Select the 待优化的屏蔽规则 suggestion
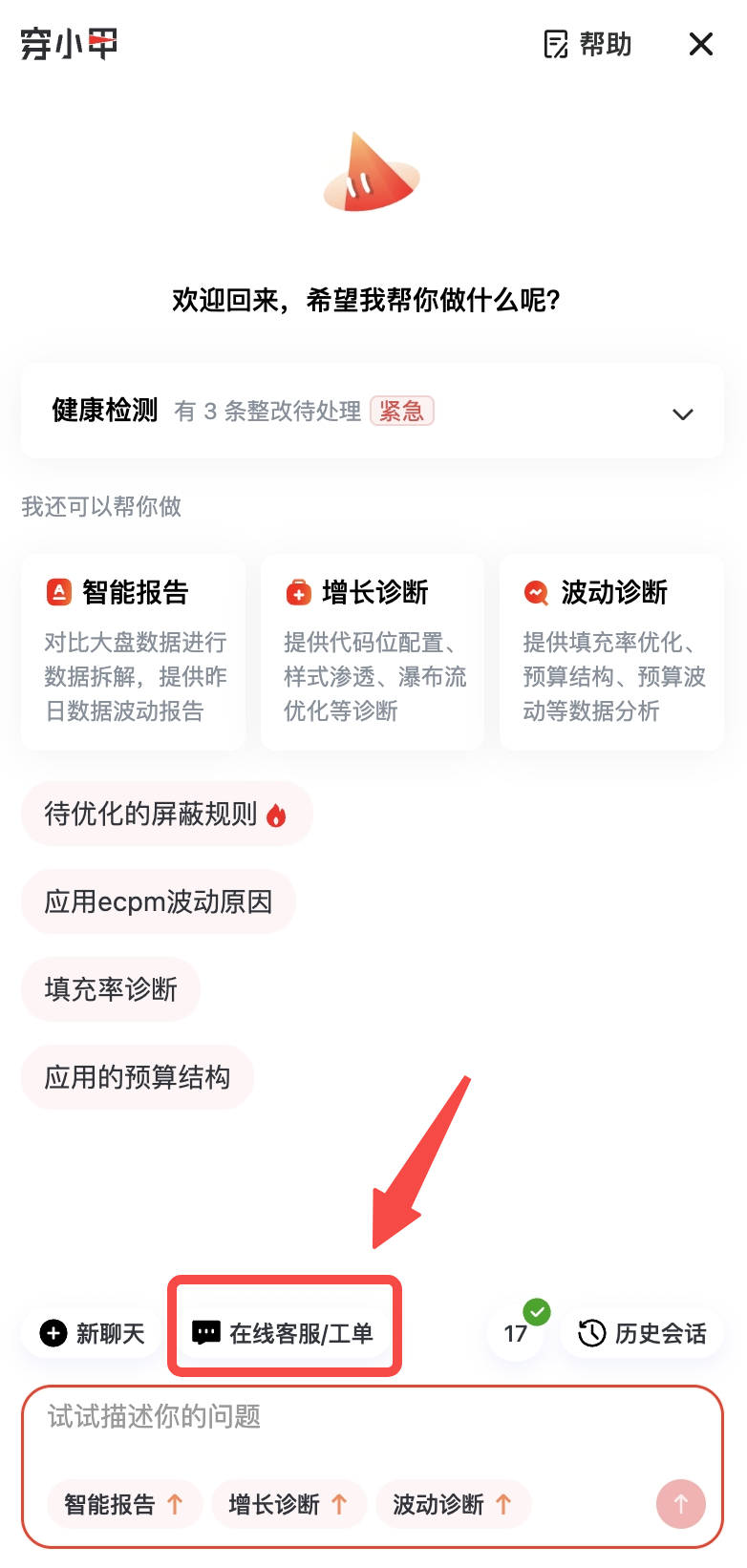This screenshot has width=747, height=1568. point(166,814)
